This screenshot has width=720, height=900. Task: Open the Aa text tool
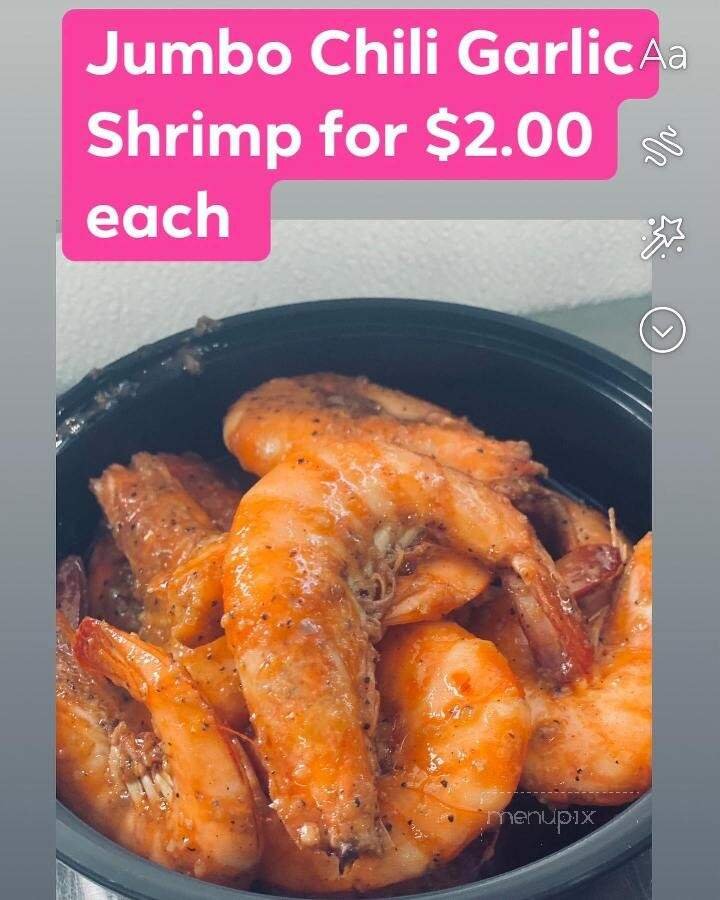point(663,56)
